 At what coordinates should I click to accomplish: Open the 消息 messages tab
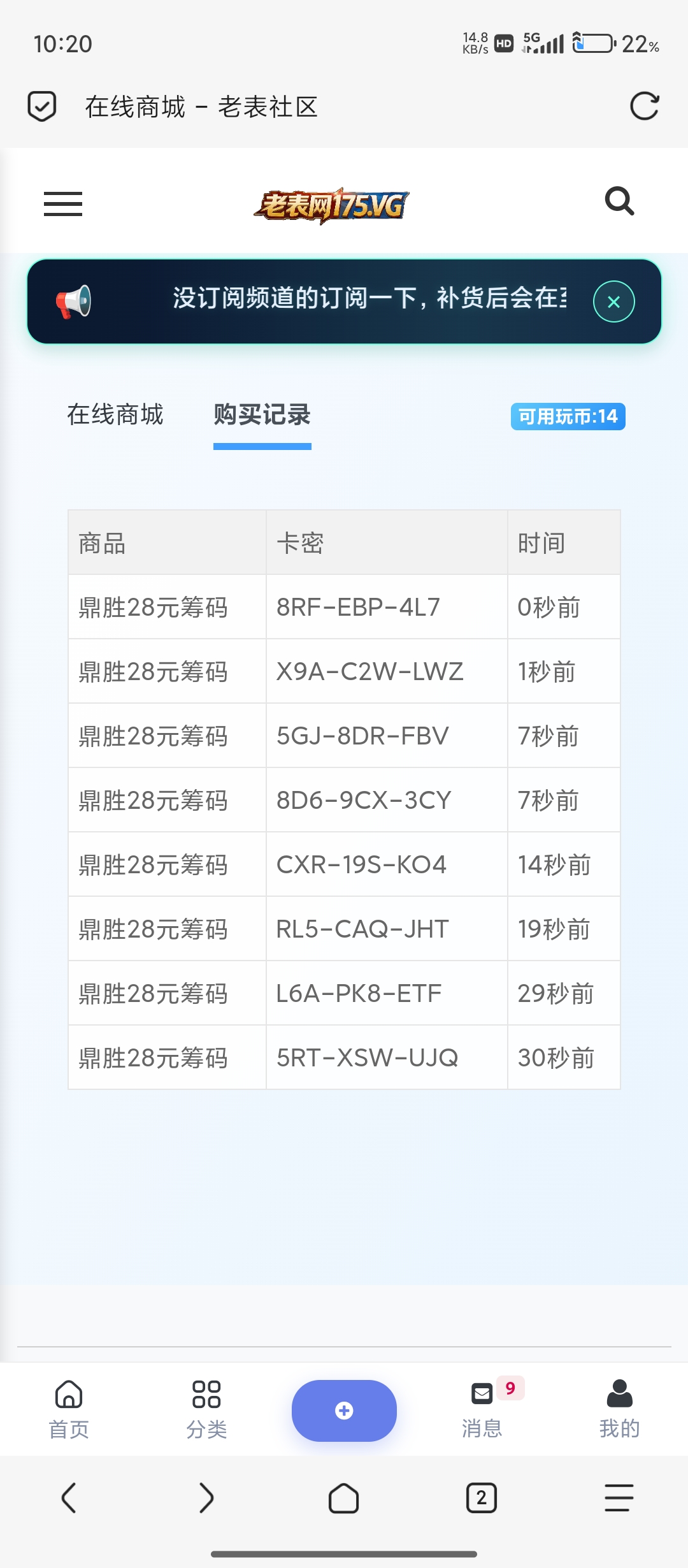[x=482, y=1409]
